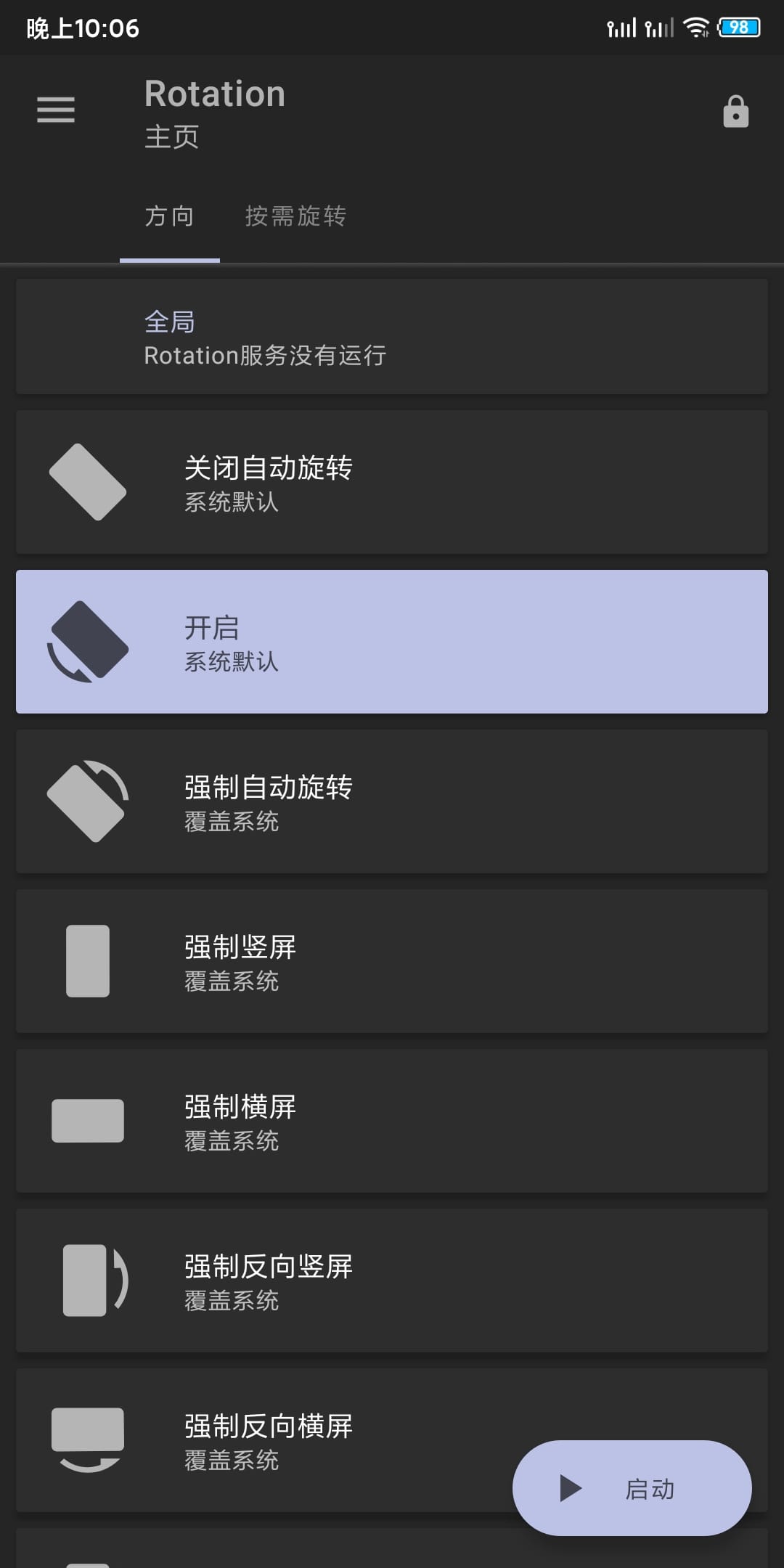Pick 强制自动旋转 mode
The height and width of the screenshot is (1568, 784).
pyautogui.click(x=392, y=801)
